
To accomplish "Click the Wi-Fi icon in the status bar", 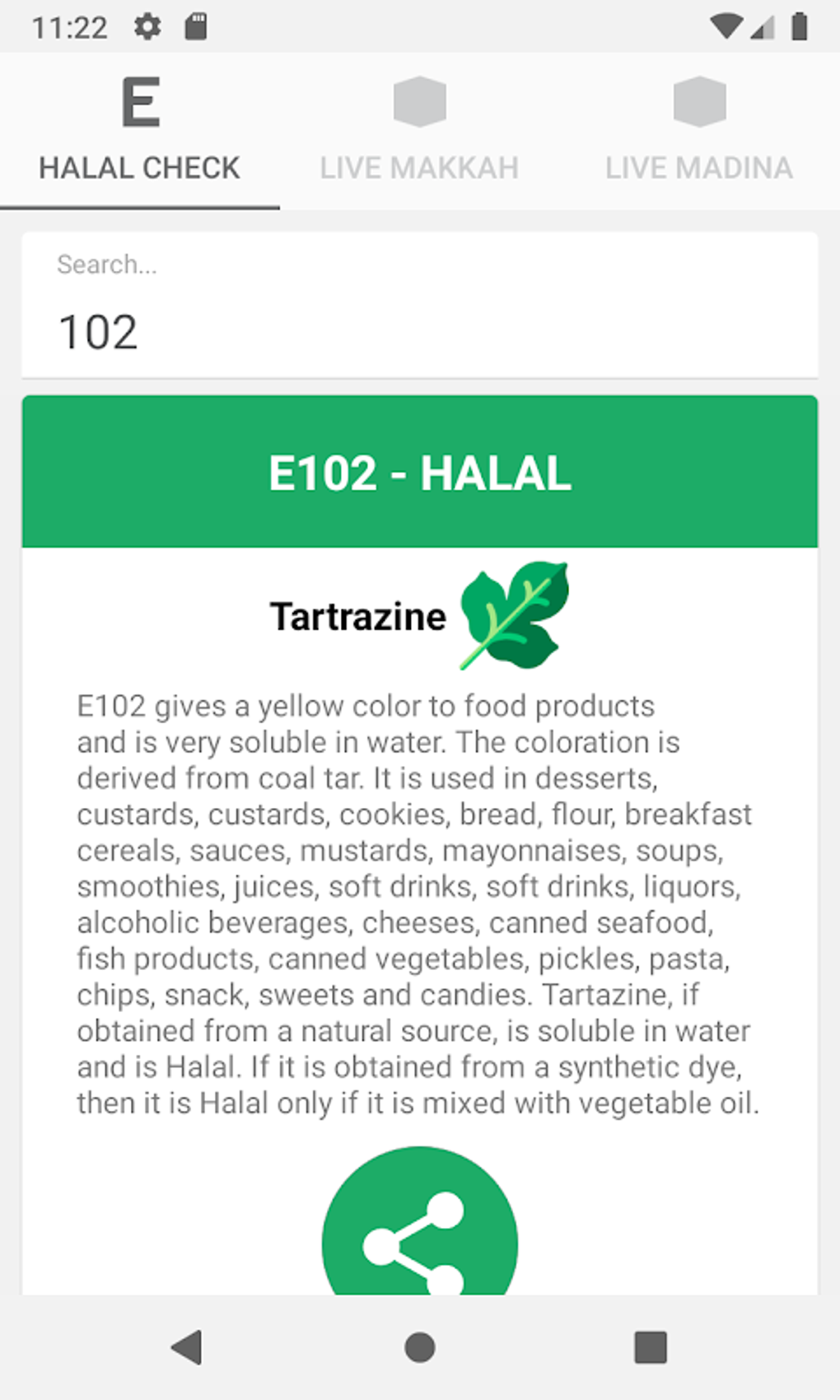I will click(x=727, y=26).
